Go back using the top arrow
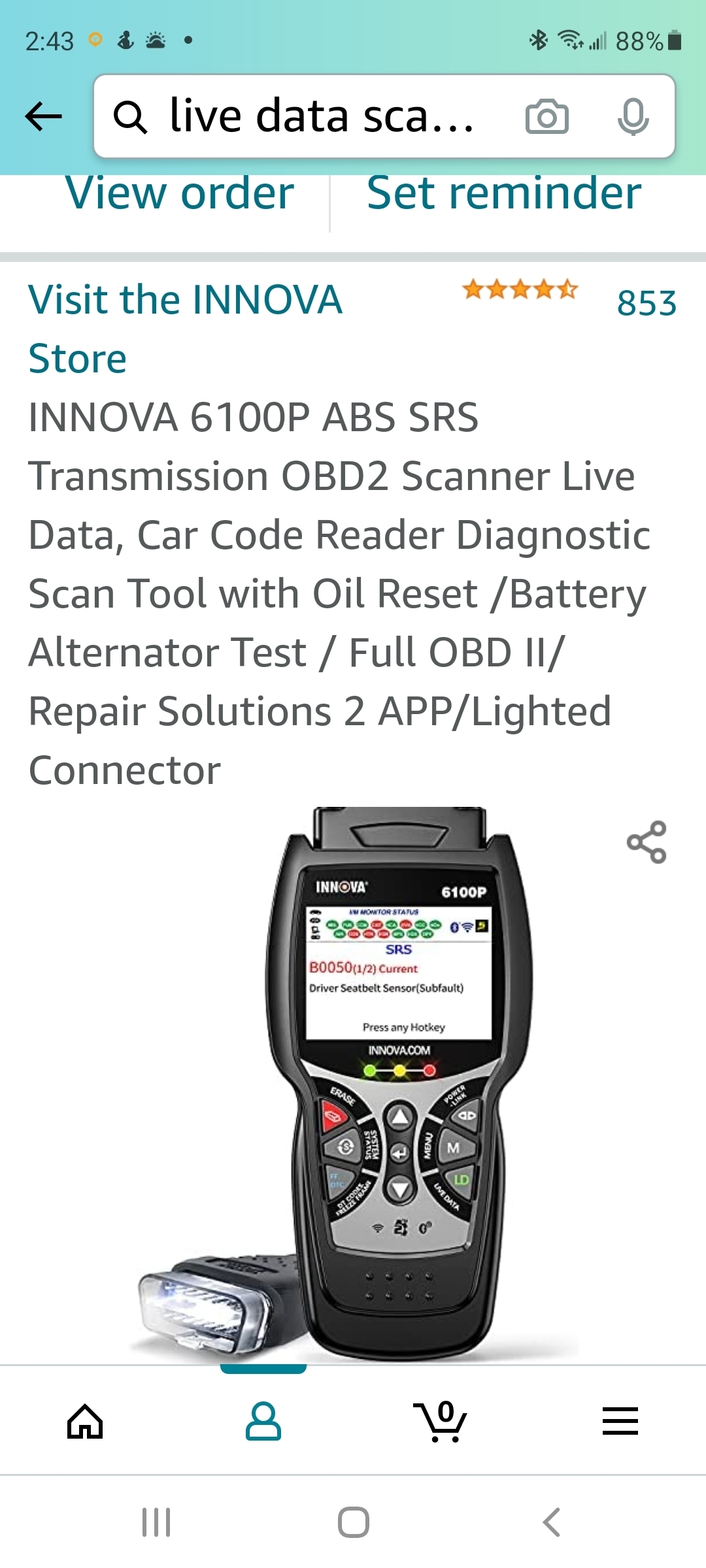This screenshot has height=1568, width=706. click(x=43, y=117)
